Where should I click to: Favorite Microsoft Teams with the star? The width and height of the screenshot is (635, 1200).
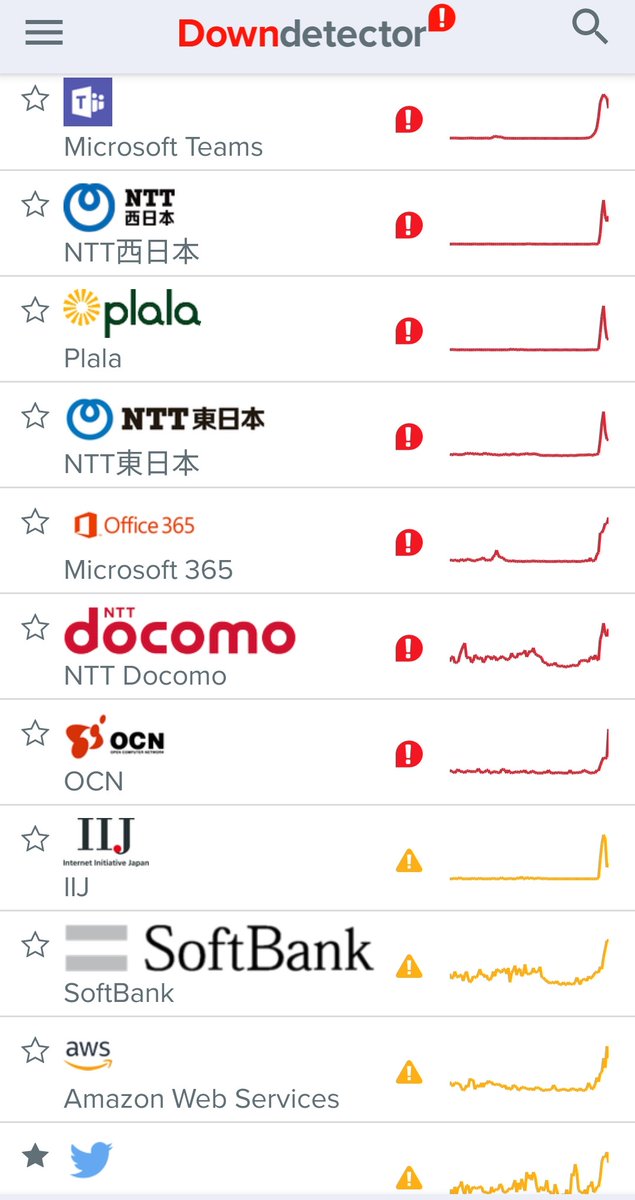tap(36, 98)
